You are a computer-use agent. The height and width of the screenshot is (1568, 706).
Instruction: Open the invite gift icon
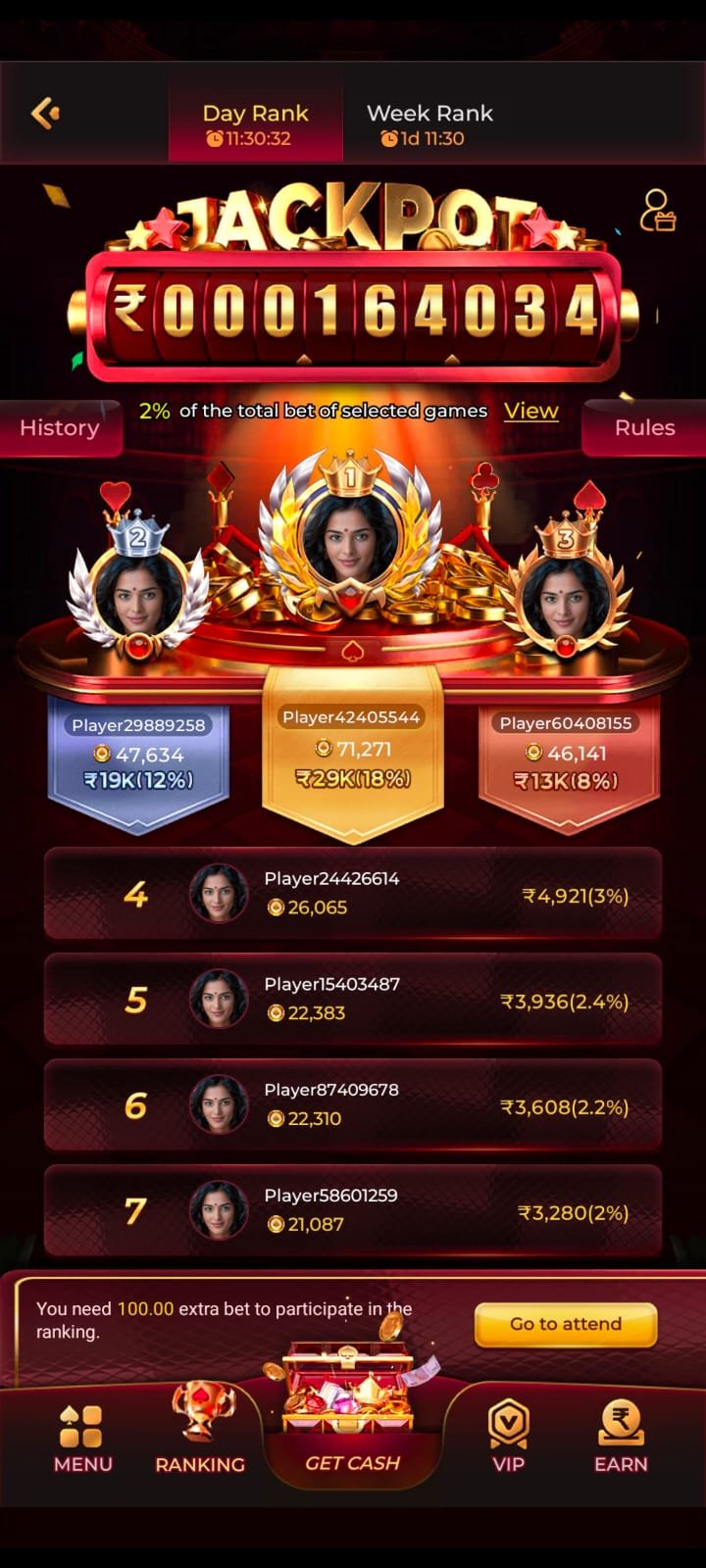(x=657, y=211)
